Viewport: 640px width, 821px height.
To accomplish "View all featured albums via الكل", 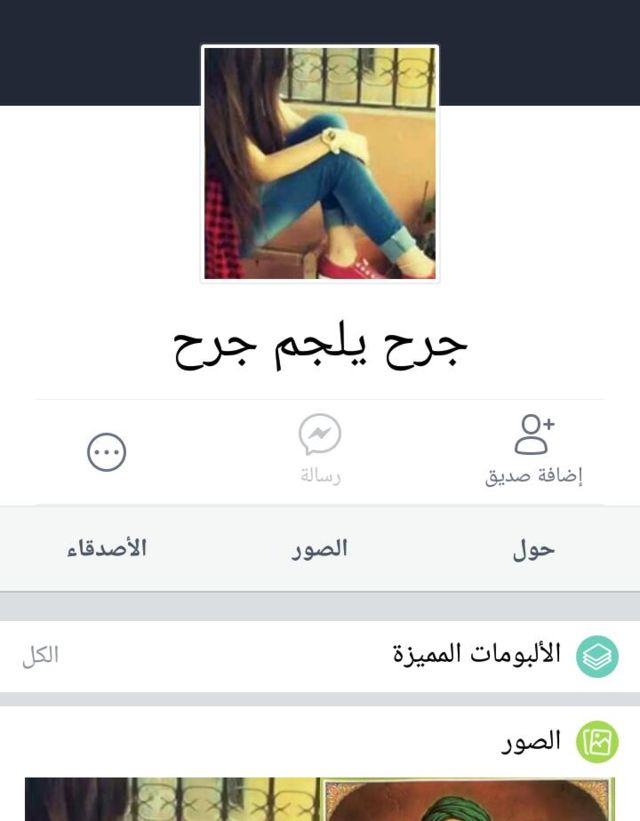I will pos(40,656).
